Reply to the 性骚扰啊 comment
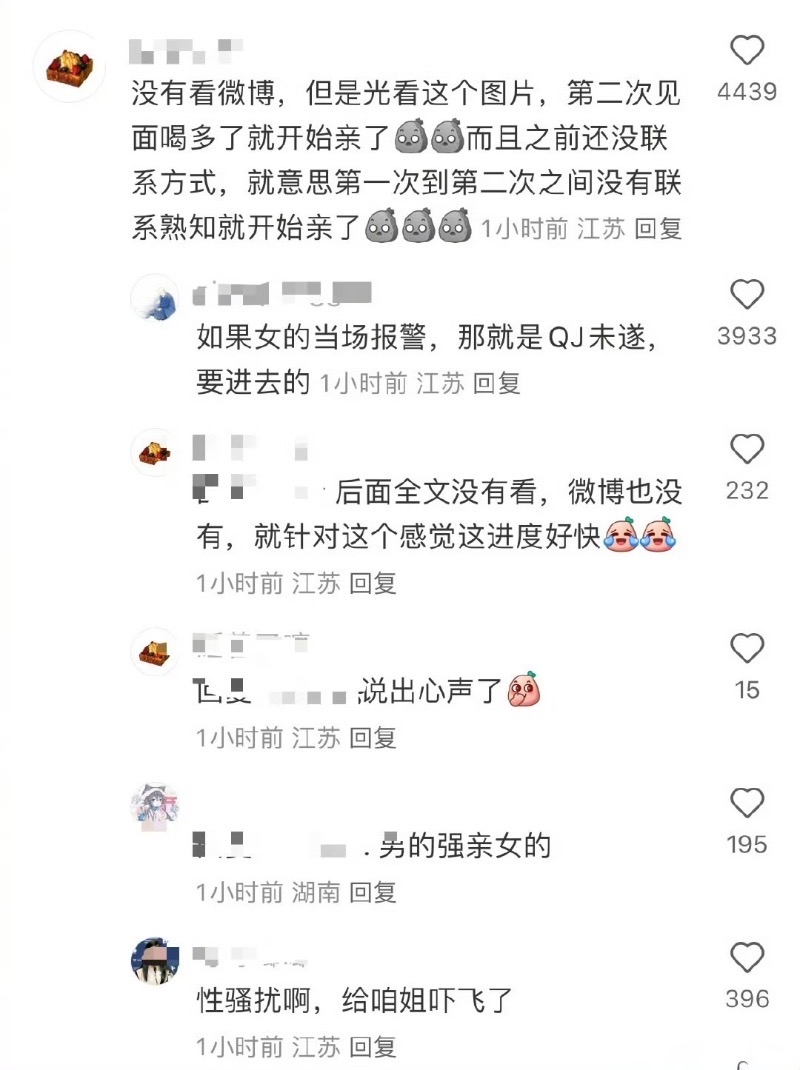Screen dimensions: 800x1070 [373, 1047]
